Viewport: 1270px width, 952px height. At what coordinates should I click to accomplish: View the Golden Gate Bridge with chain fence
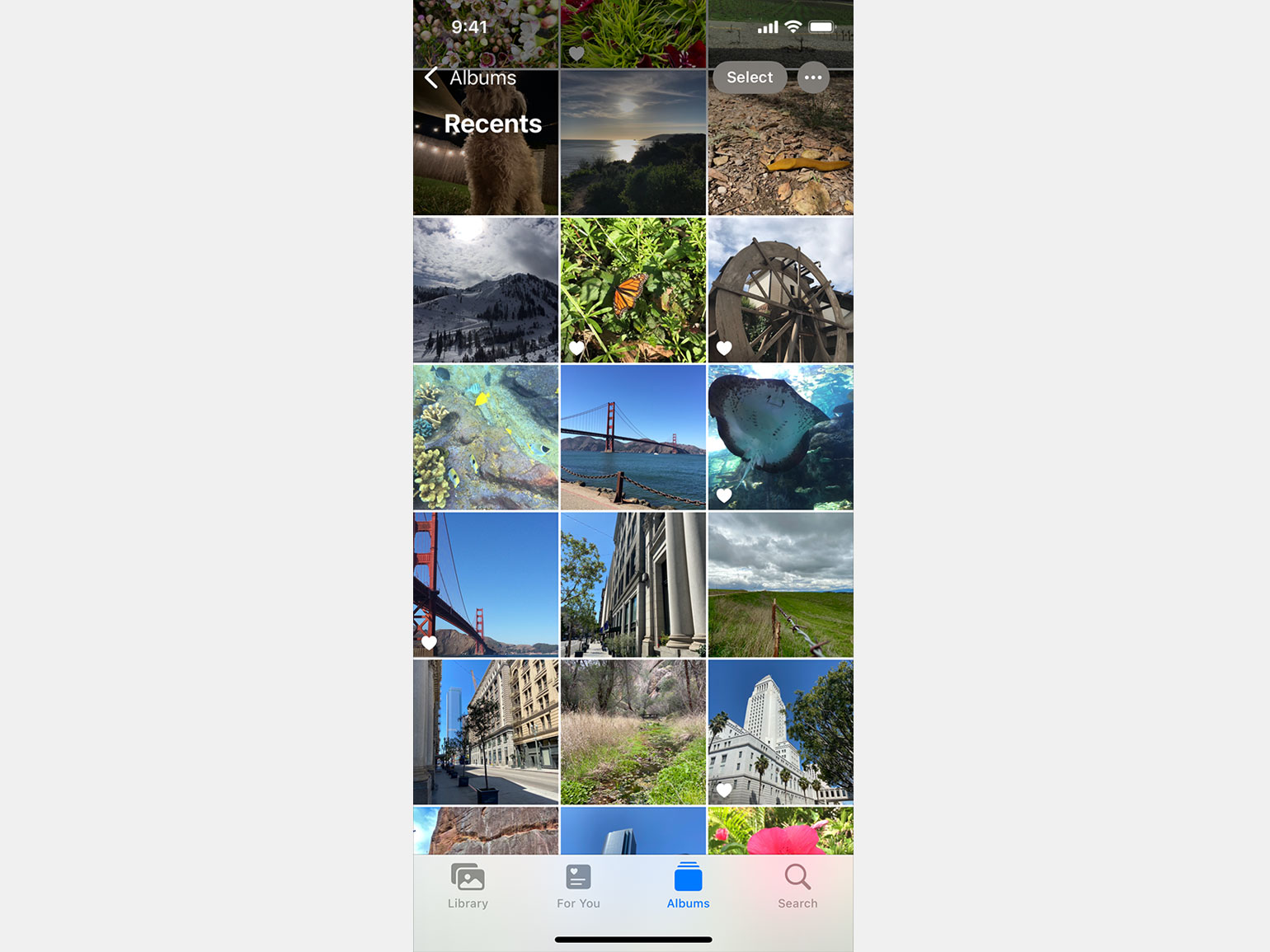(x=633, y=437)
